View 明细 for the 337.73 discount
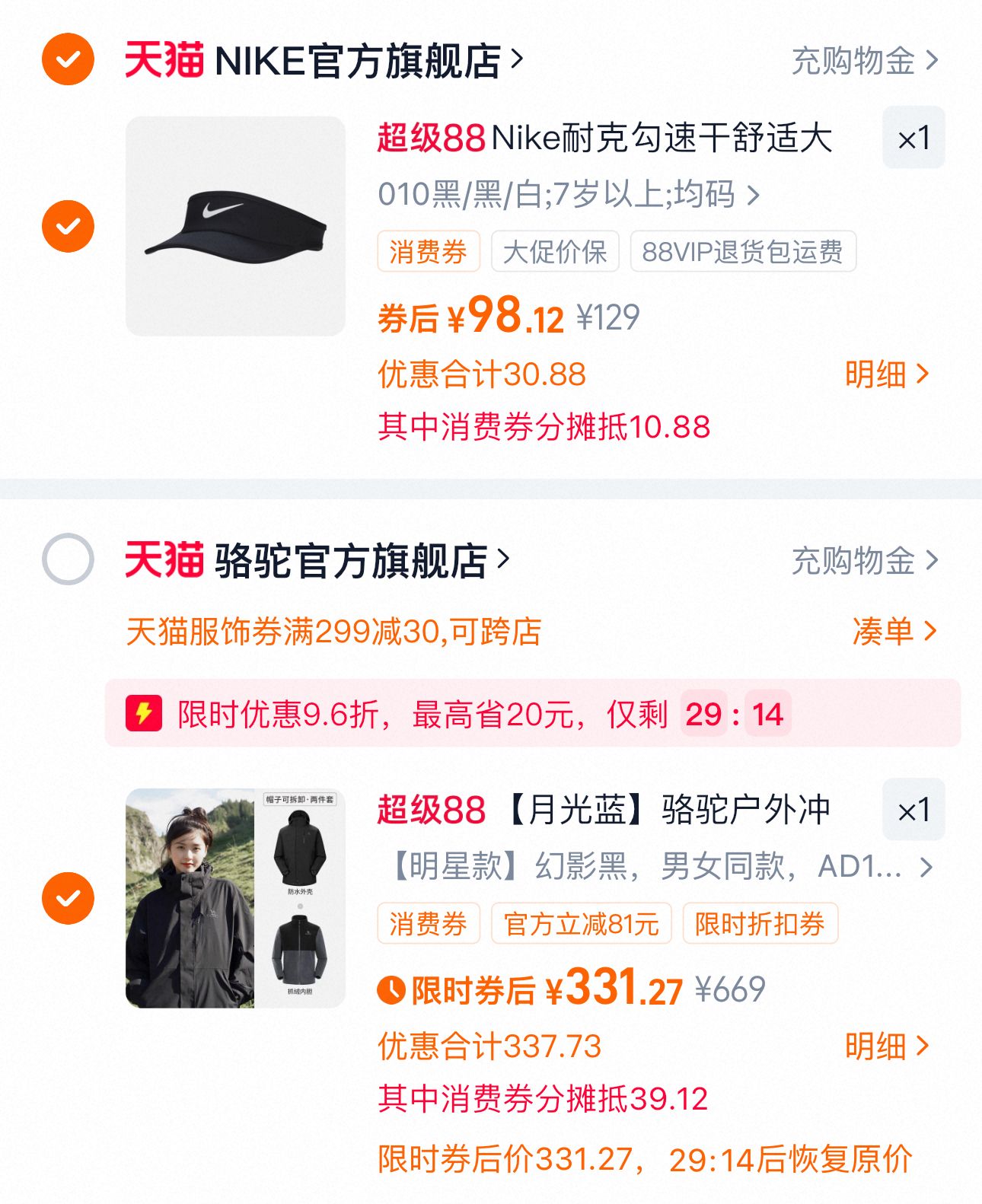The width and height of the screenshot is (982, 1204). tap(886, 1046)
